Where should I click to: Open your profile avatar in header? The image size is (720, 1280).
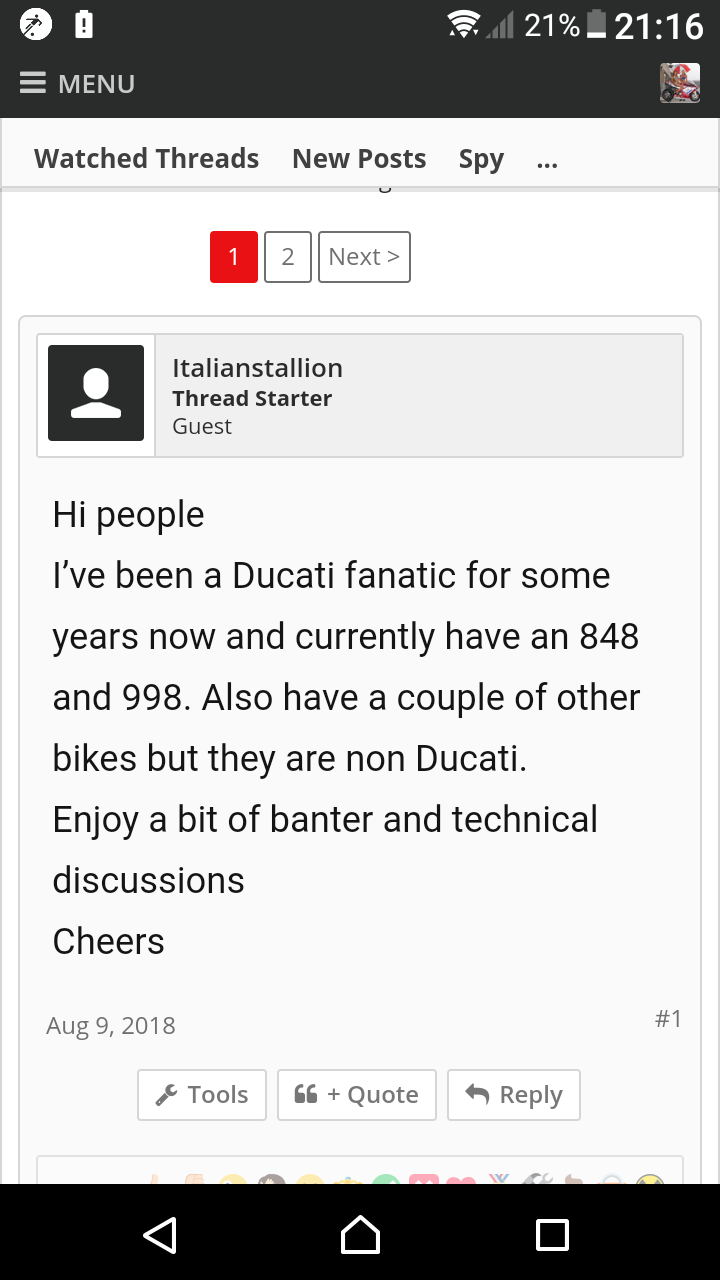679,83
